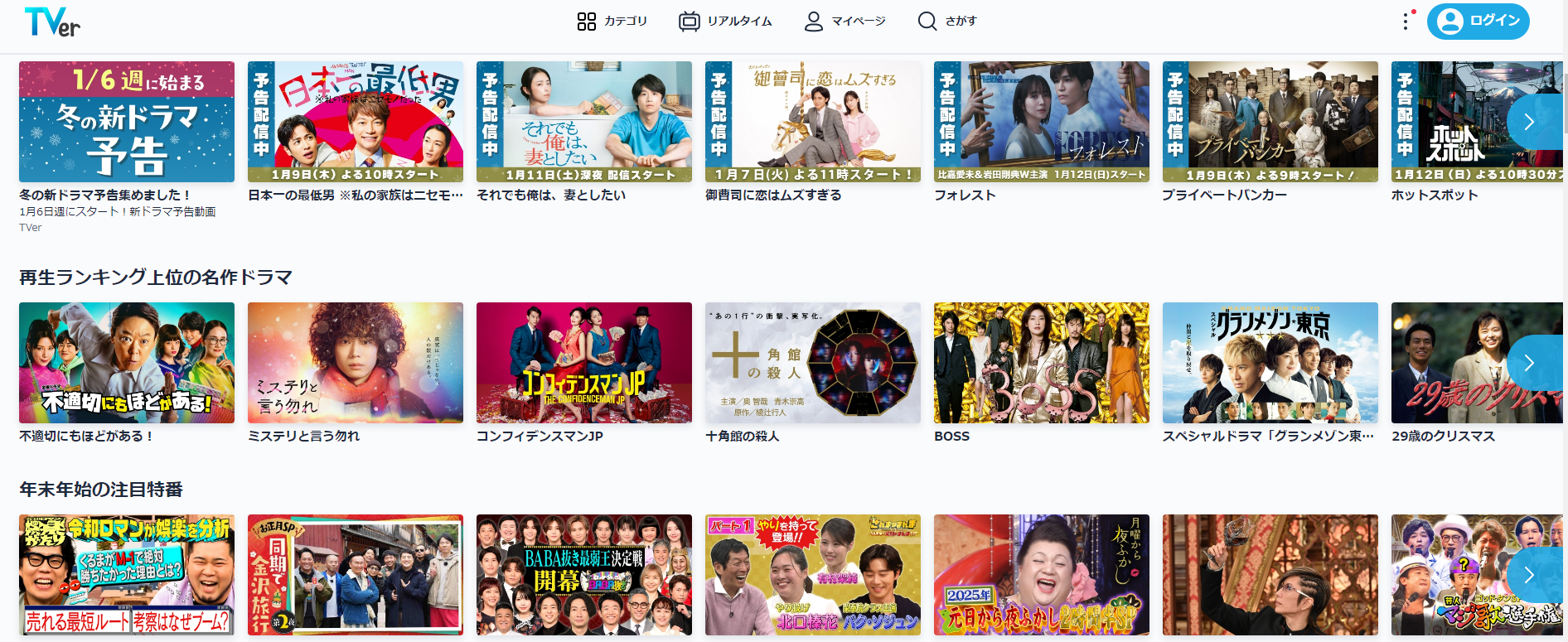View 十角館の殺人 series
The width and height of the screenshot is (1568, 642).
pyautogui.click(x=813, y=363)
